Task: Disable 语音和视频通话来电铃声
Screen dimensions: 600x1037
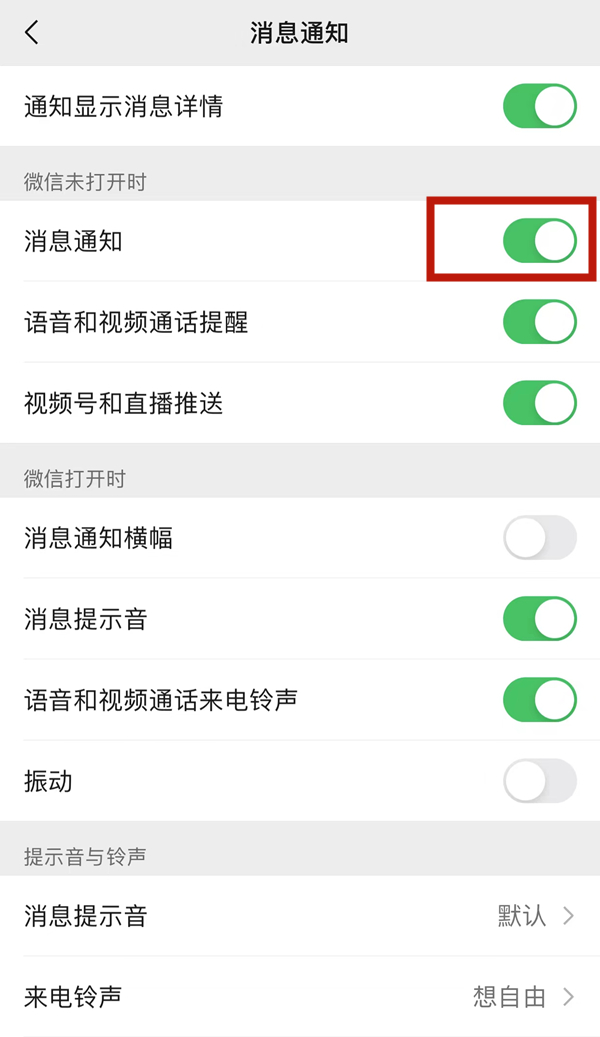Action: pos(539,700)
